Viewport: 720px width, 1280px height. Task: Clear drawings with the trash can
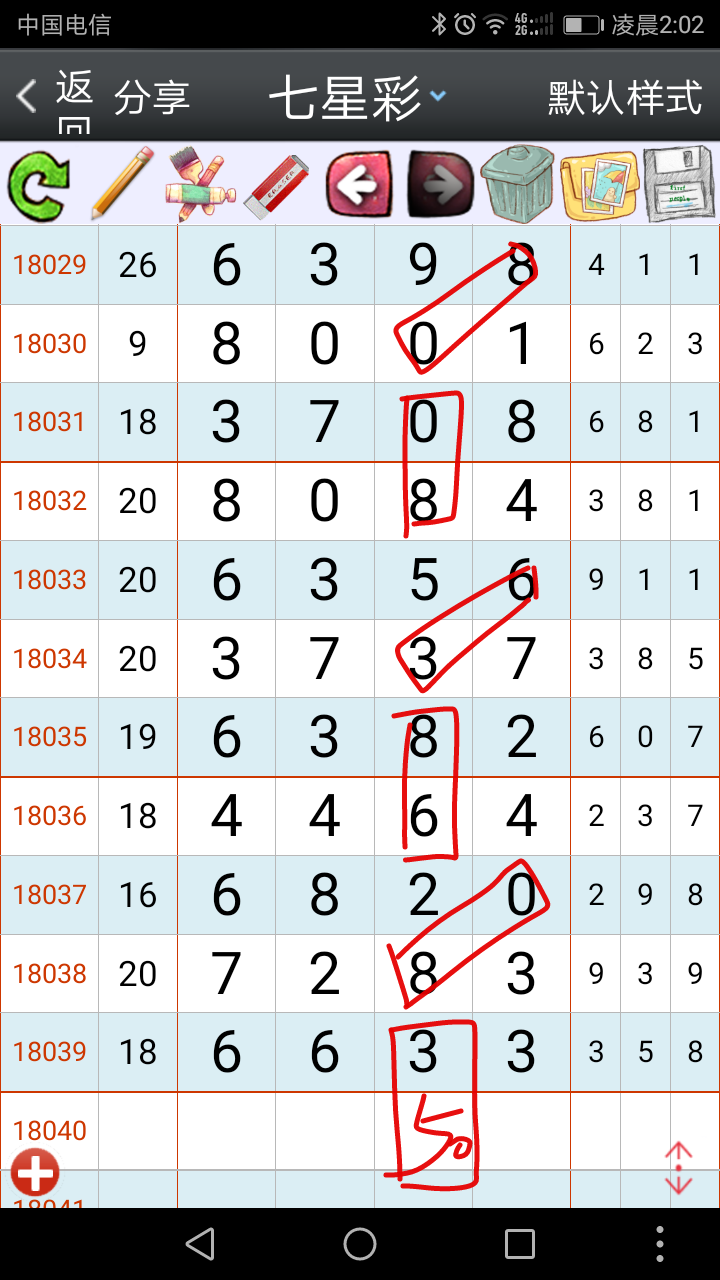tap(517, 184)
